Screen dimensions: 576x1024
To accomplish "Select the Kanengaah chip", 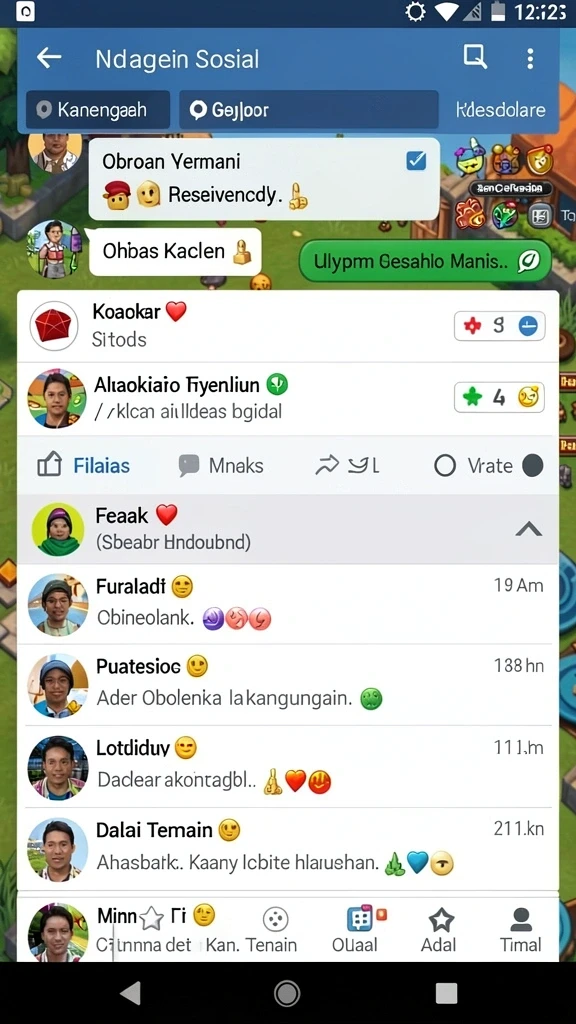I will click(x=98, y=109).
